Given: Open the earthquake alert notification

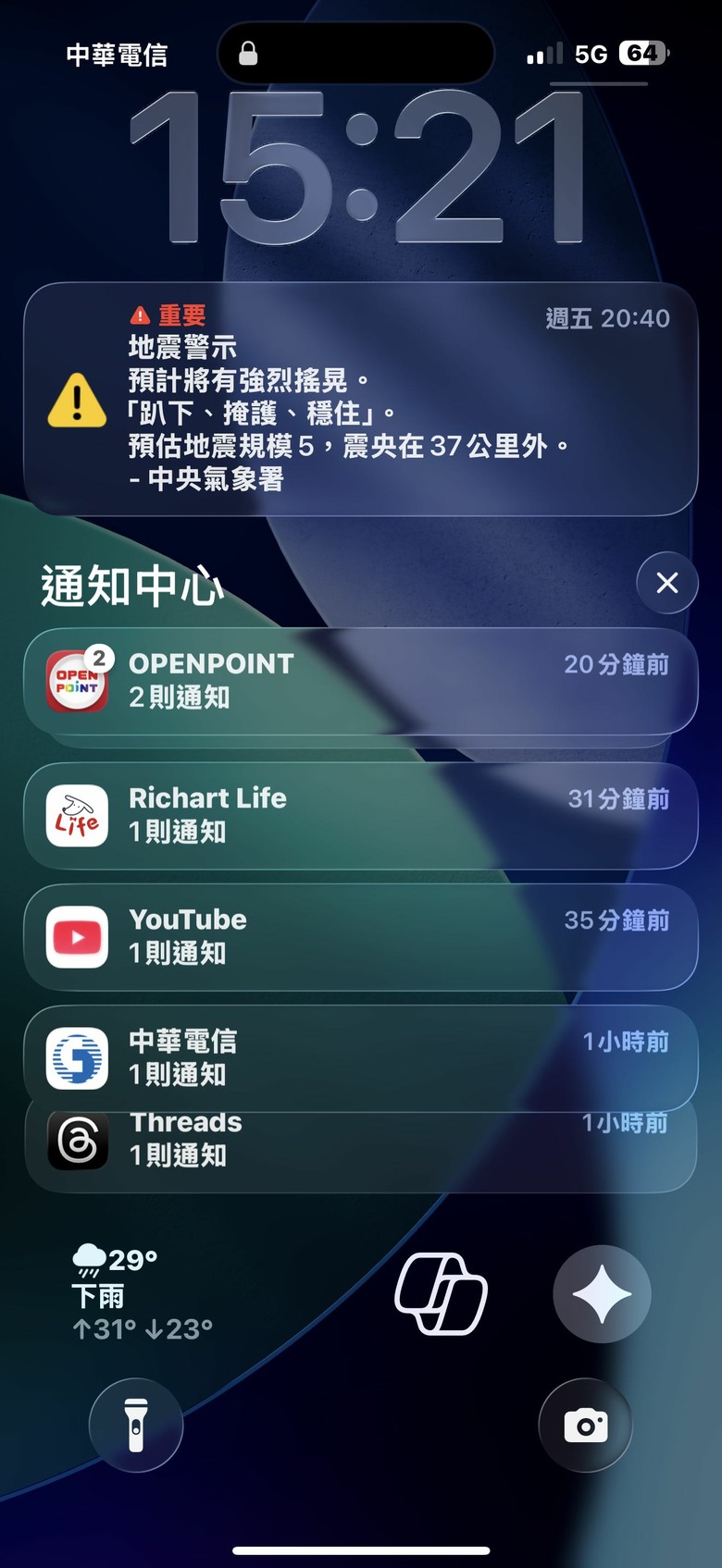Looking at the screenshot, I should pos(360,399).
